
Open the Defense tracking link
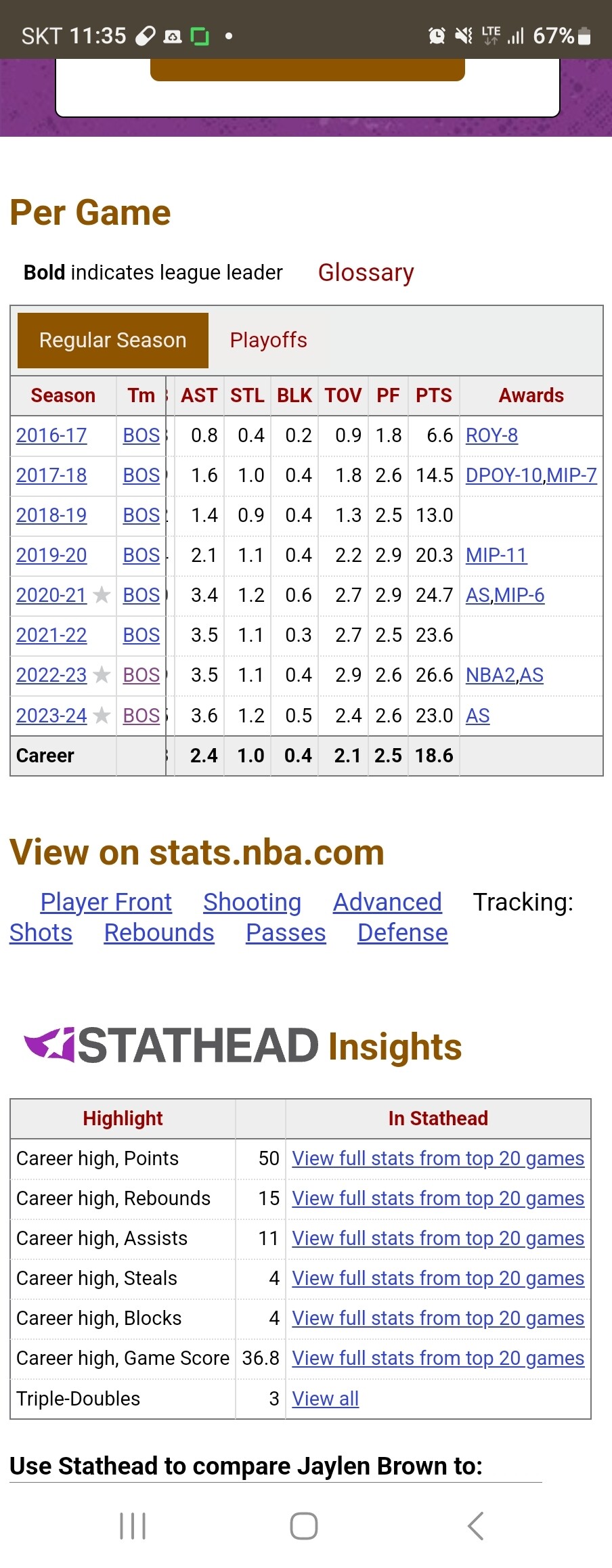403,932
